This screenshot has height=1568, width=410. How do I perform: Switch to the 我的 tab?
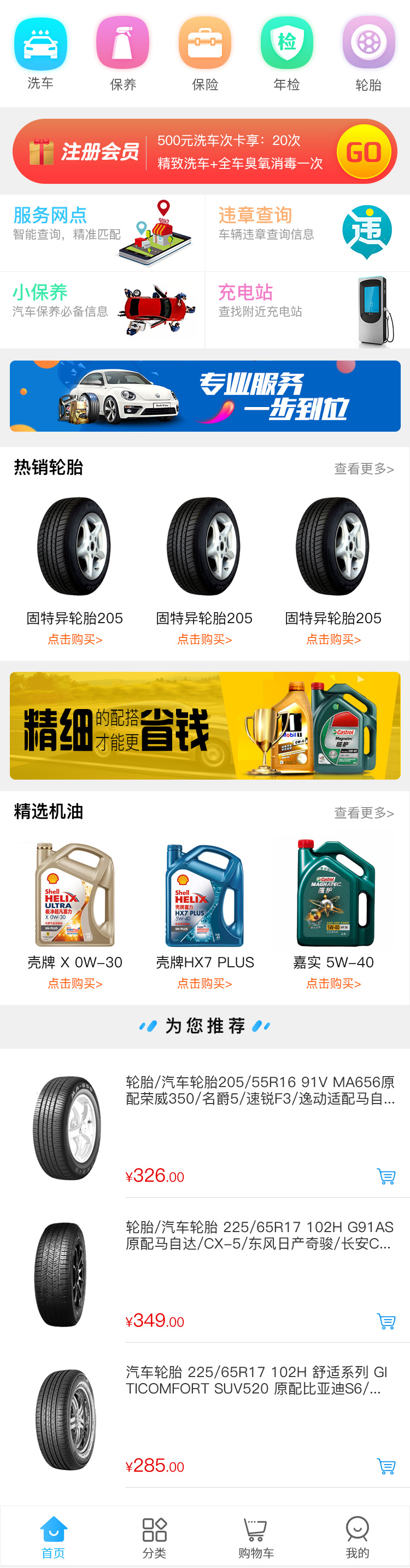357,1536
